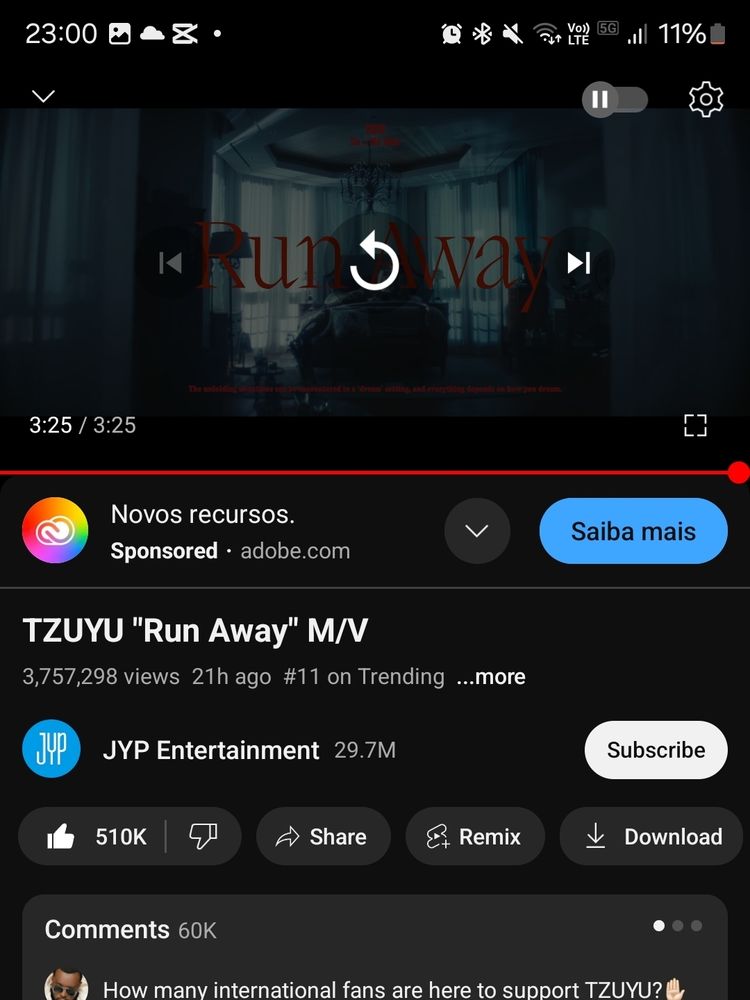Replay the Run Away video
This screenshot has height=1000, width=750.
click(375, 262)
